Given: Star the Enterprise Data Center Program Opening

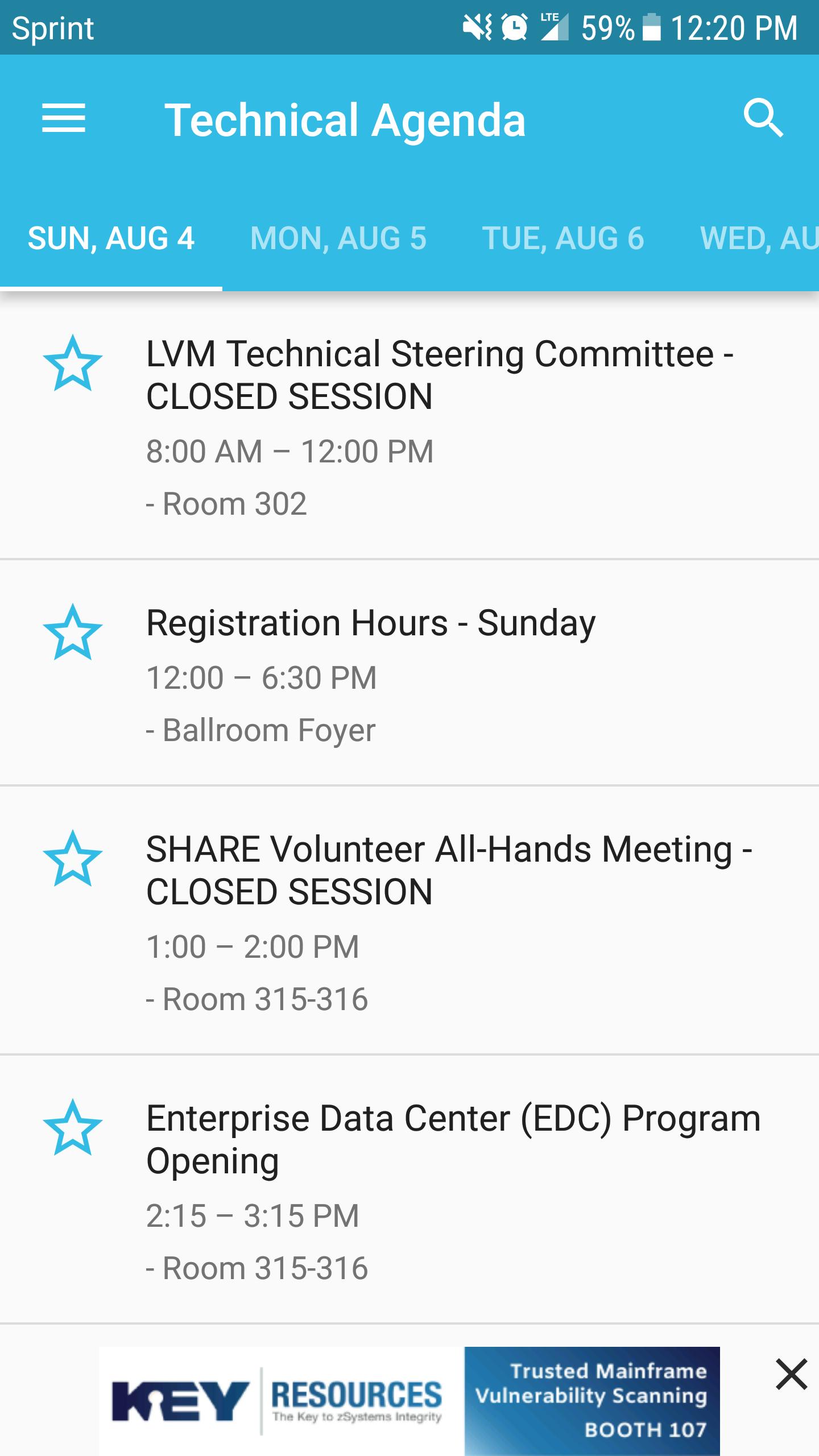Looking at the screenshot, I should click(73, 1127).
